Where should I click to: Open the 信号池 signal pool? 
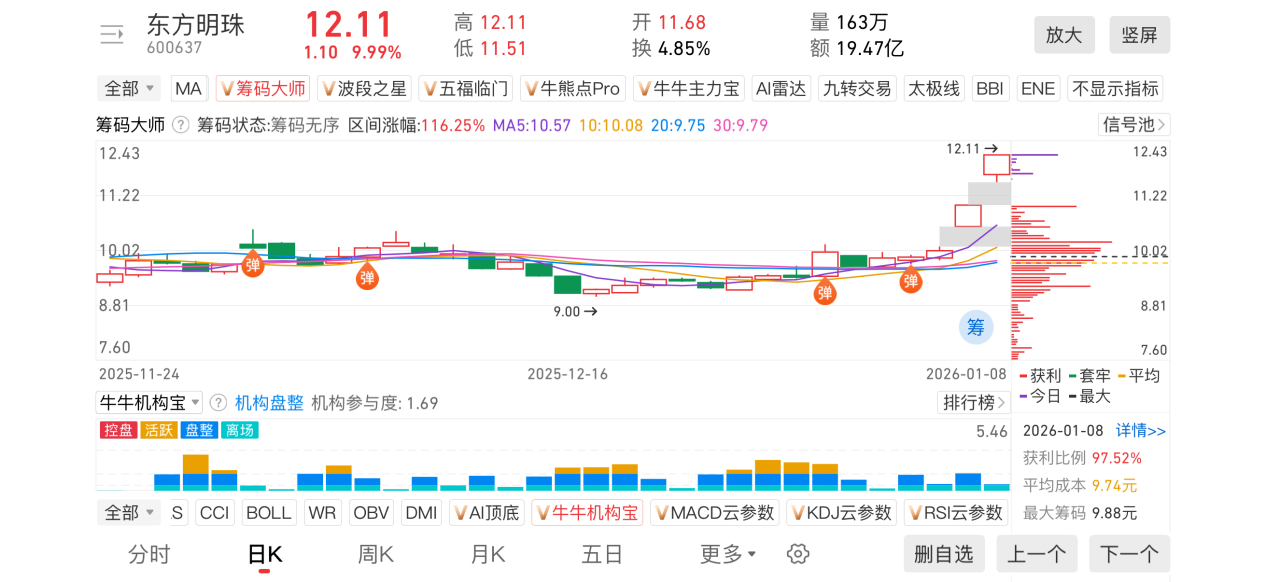coord(1134,125)
